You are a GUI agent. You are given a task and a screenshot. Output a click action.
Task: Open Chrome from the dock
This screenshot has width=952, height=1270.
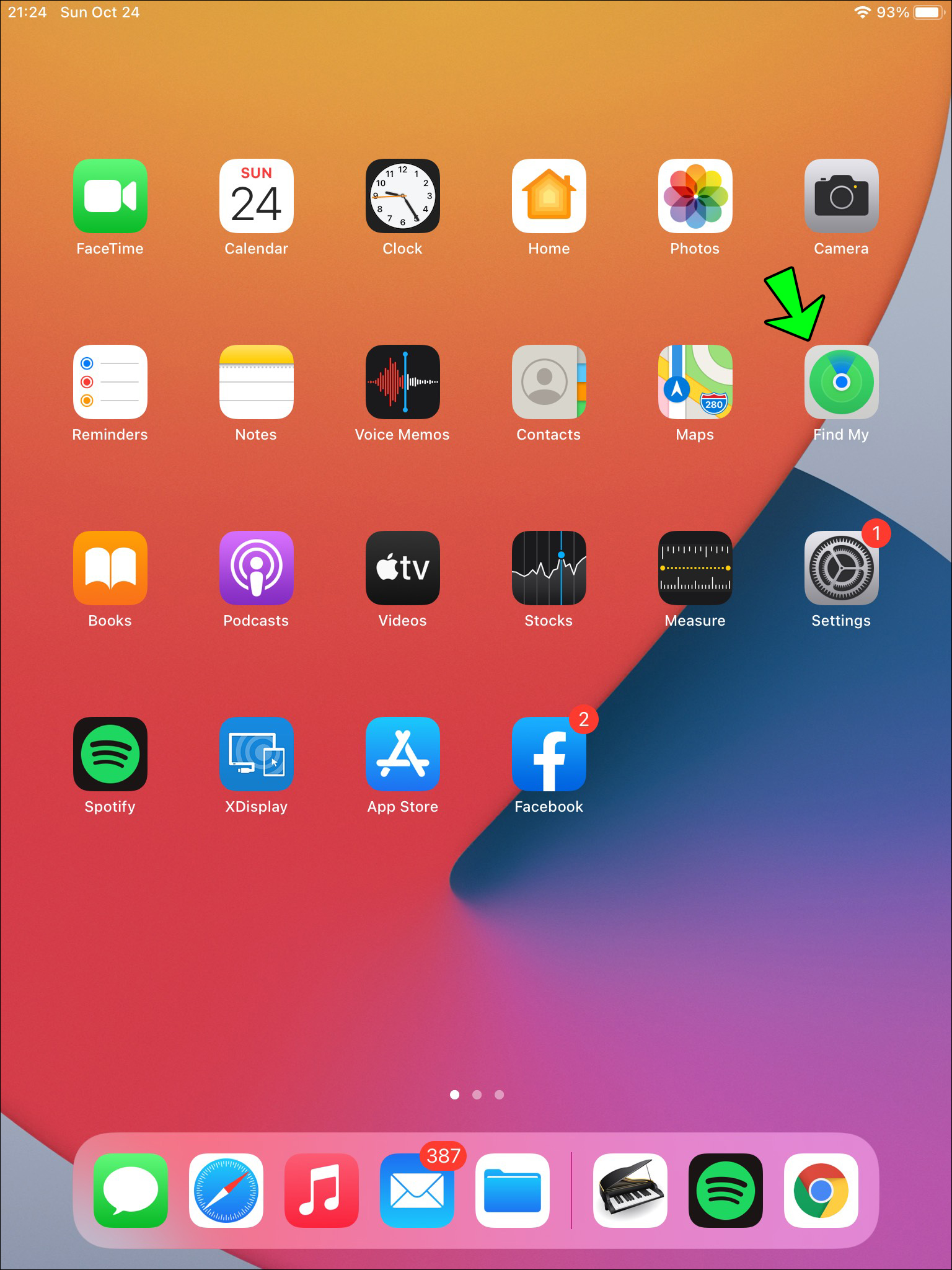(x=821, y=1191)
